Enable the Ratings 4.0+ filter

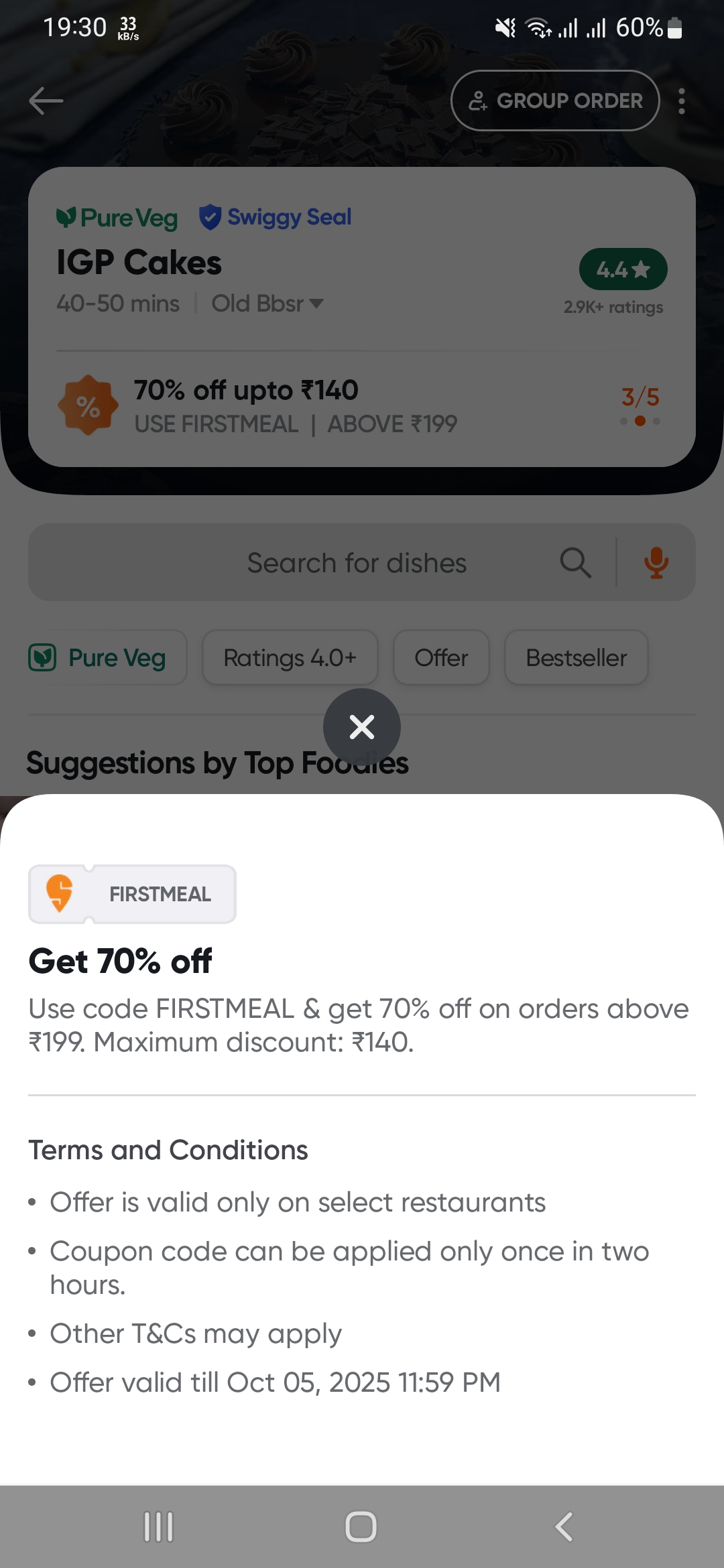pos(290,657)
